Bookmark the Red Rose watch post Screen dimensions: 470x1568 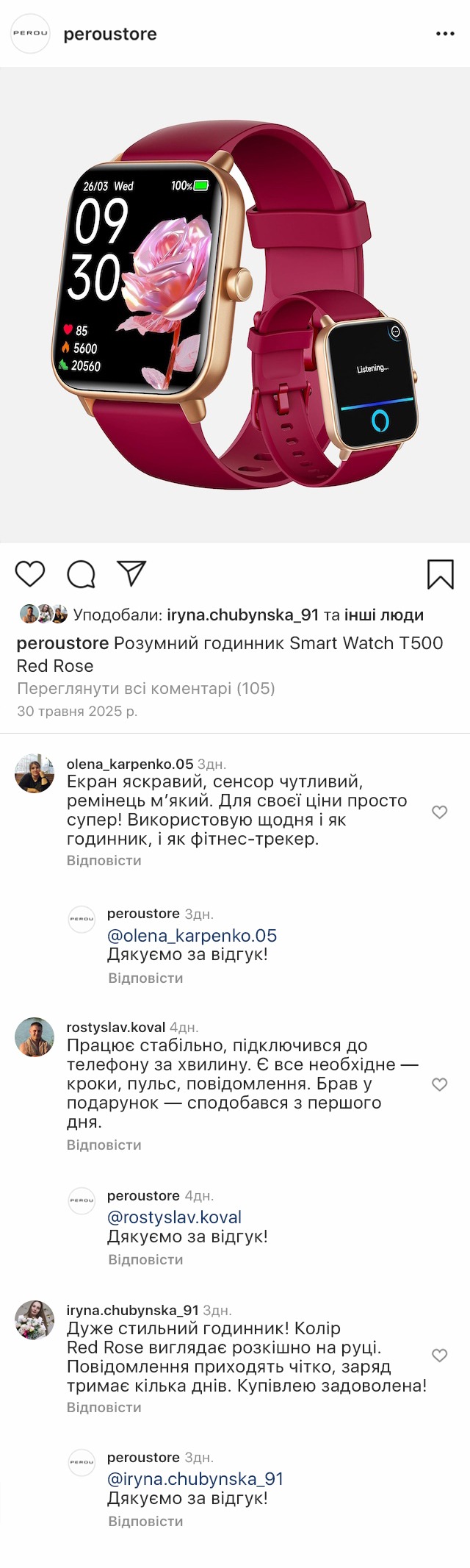click(440, 574)
